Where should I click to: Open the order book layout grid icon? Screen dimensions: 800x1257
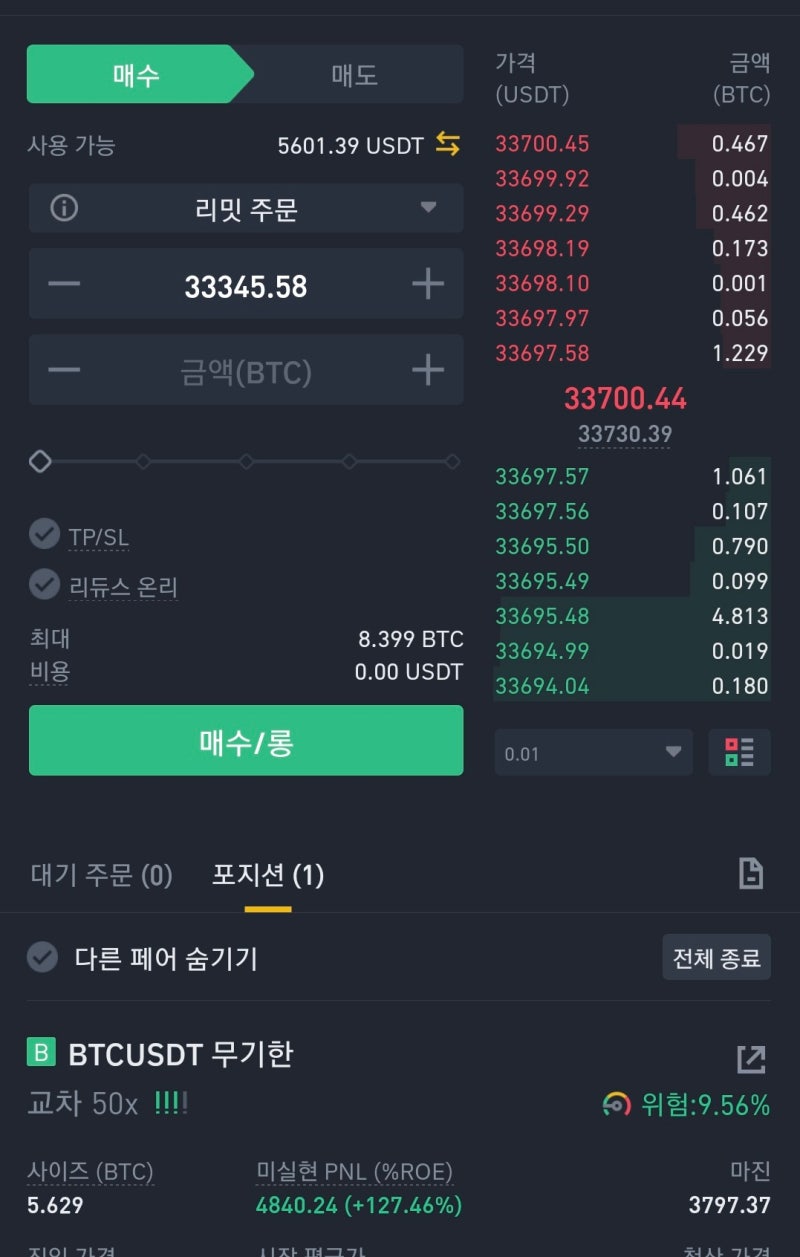point(739,753)
